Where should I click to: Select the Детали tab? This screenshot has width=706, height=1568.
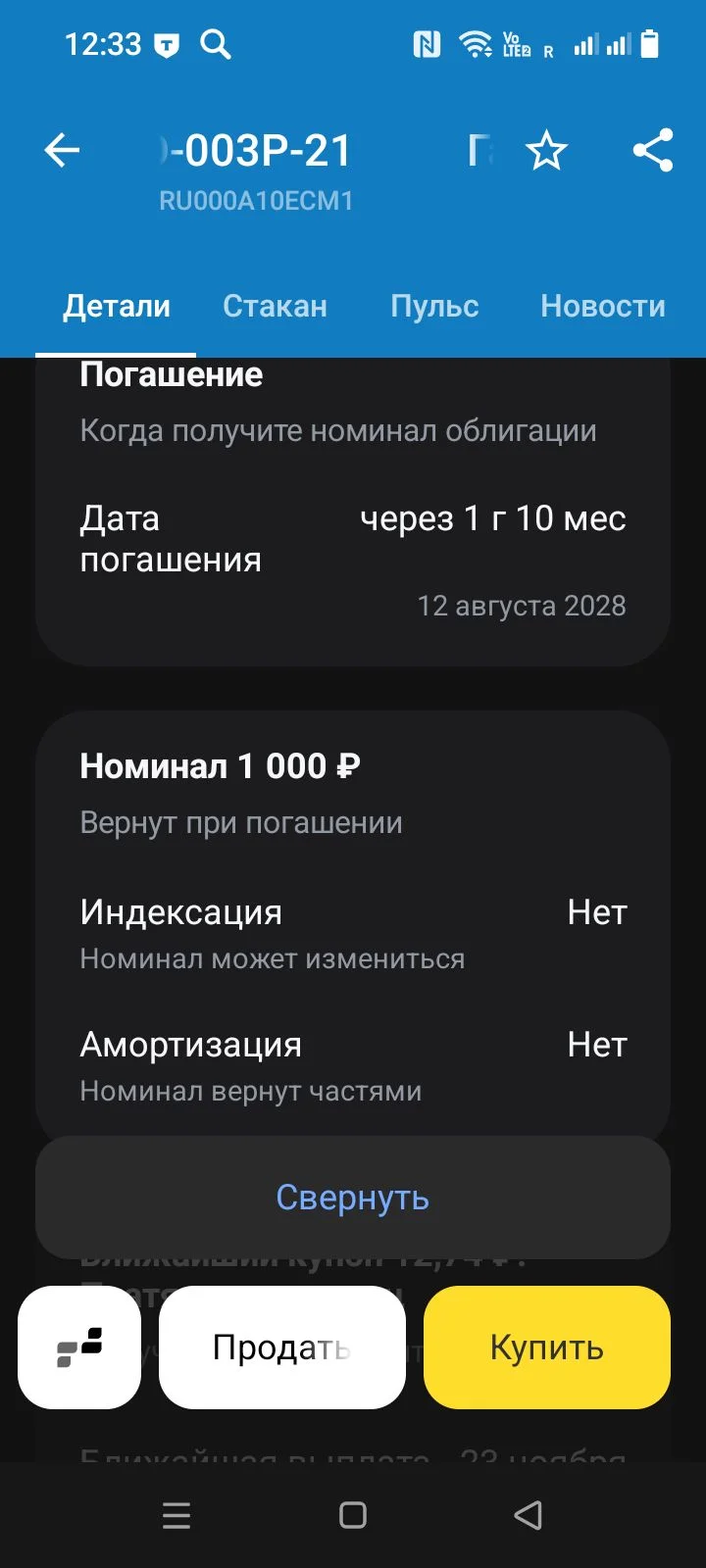pyautogui.click(x=117, y=306)
